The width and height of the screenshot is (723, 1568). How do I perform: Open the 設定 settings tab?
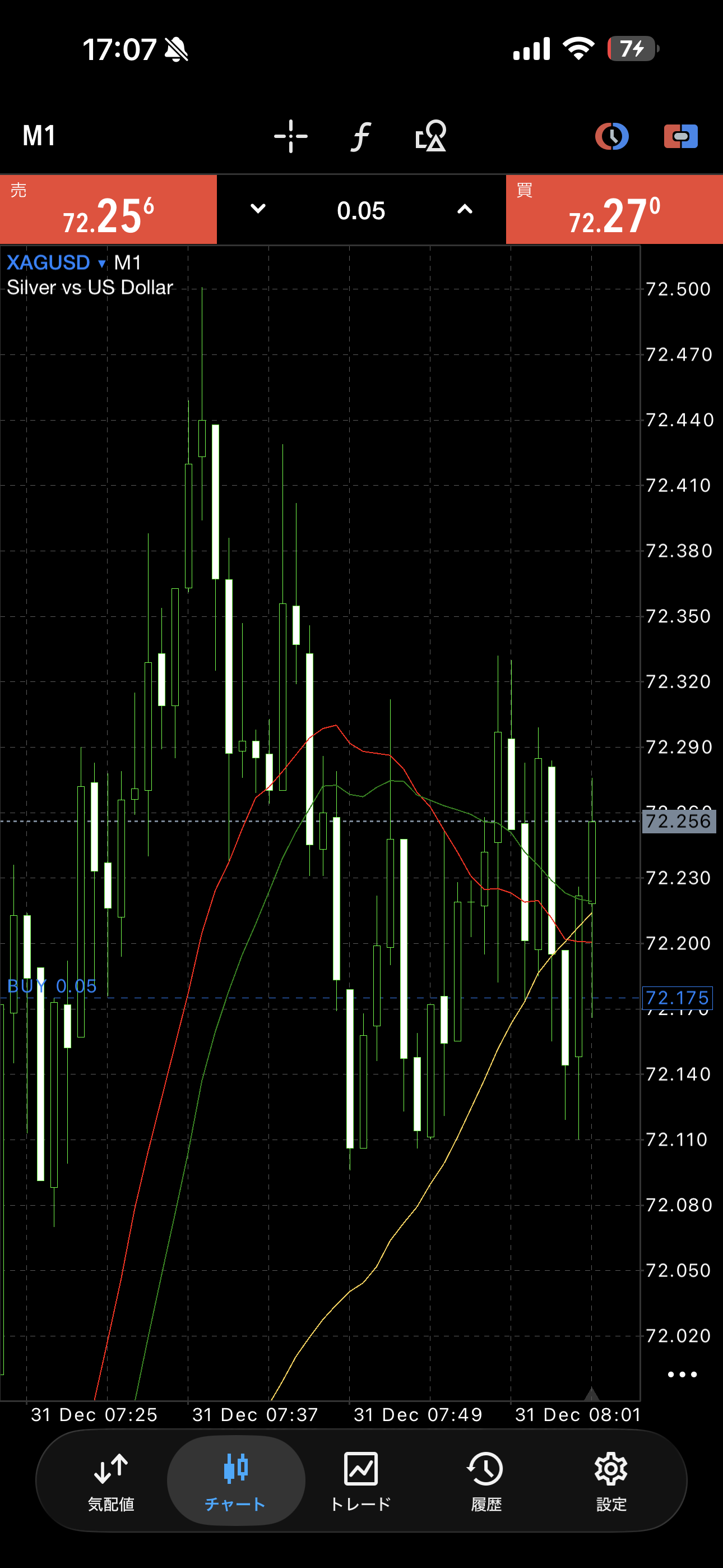pos(611,1481)
